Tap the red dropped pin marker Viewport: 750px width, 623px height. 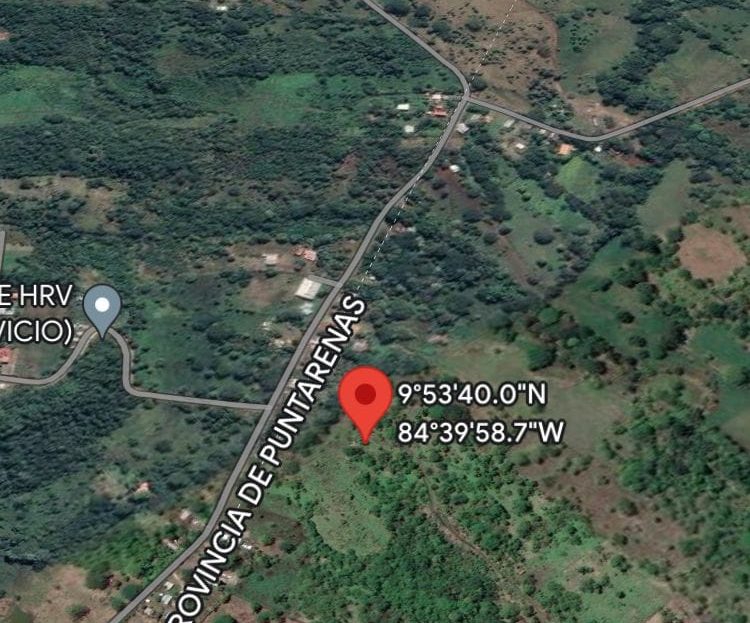click(365, 397)
